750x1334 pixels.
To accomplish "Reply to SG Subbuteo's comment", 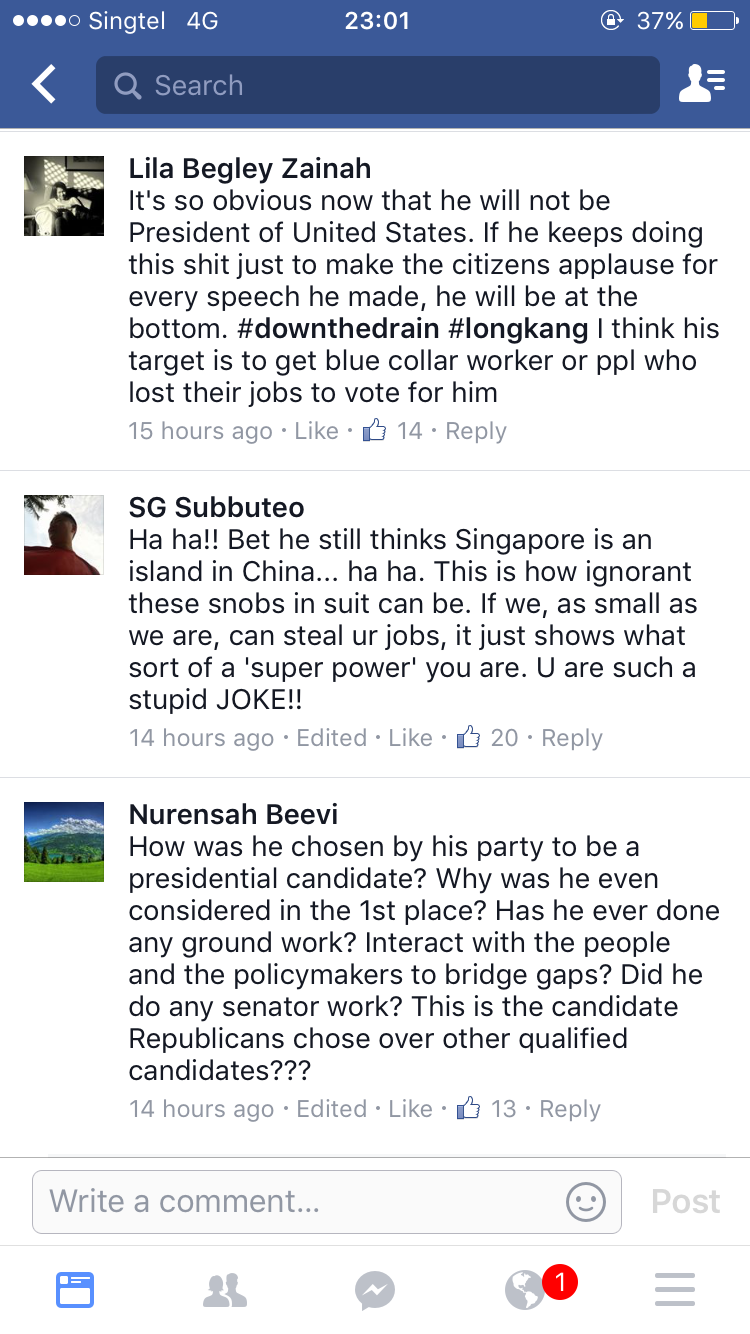I will (571, 738).
